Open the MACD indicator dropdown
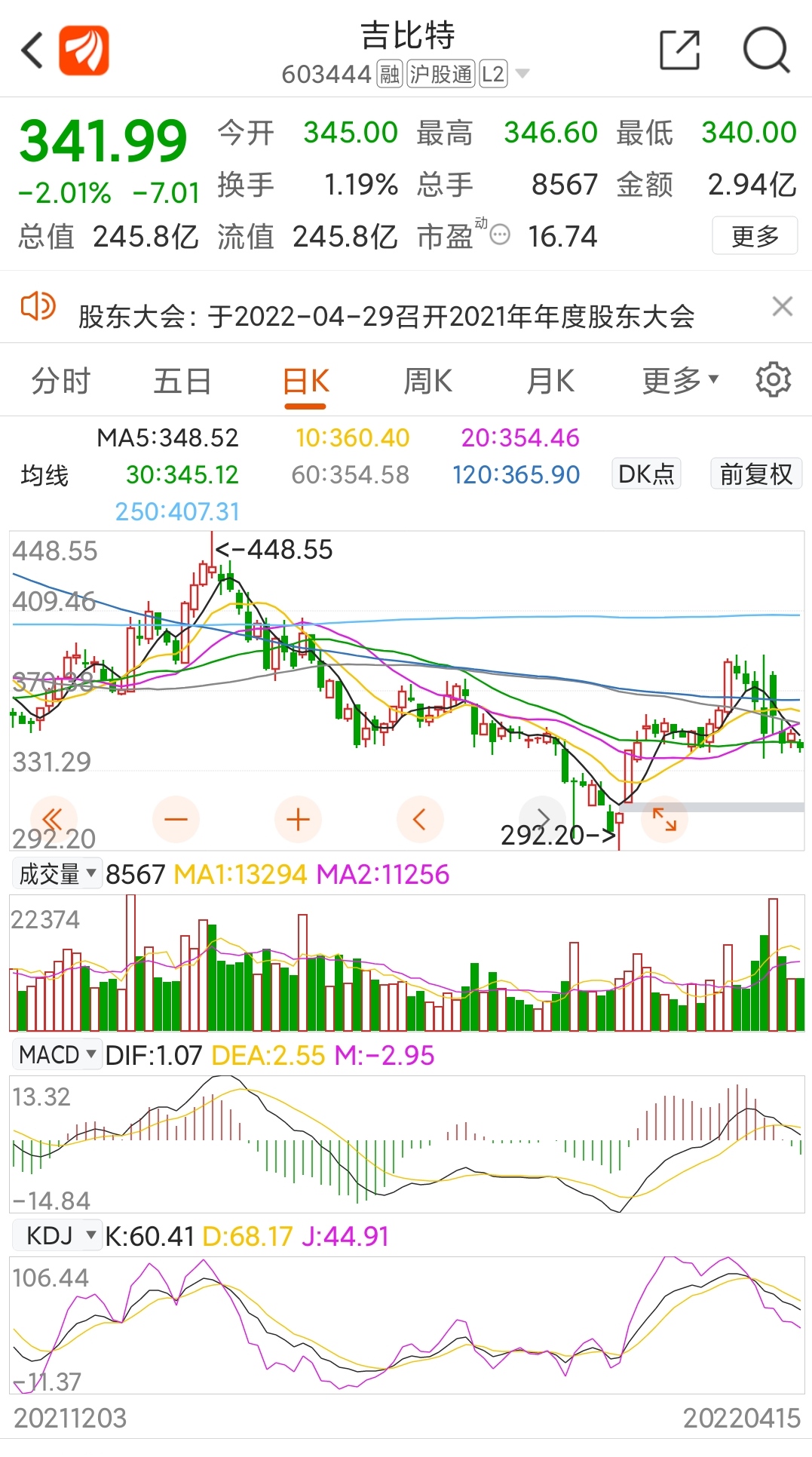Viewport: 812px width, 1457px height. click(57, 1054)
